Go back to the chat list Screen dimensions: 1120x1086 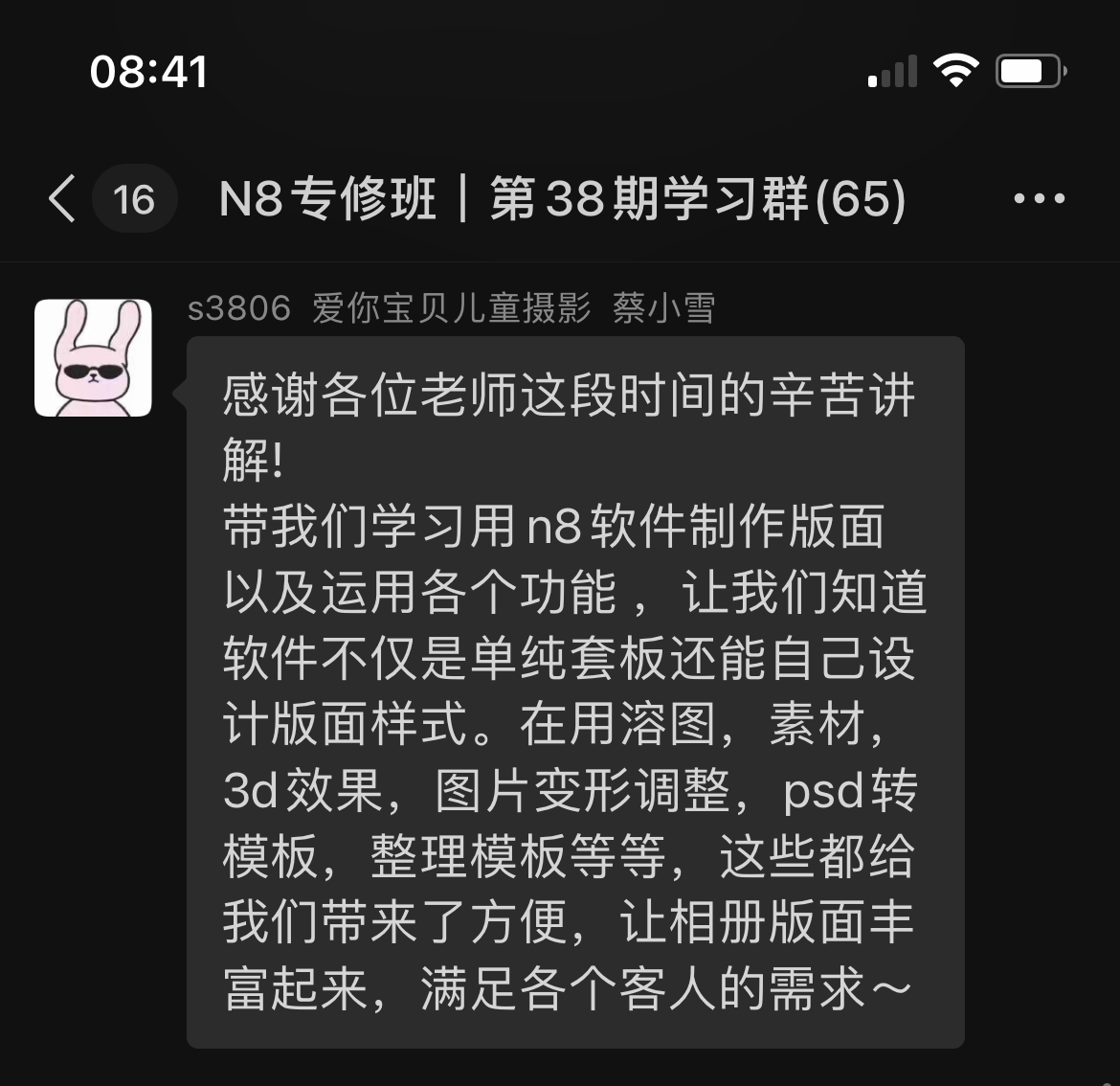[63, 199]
